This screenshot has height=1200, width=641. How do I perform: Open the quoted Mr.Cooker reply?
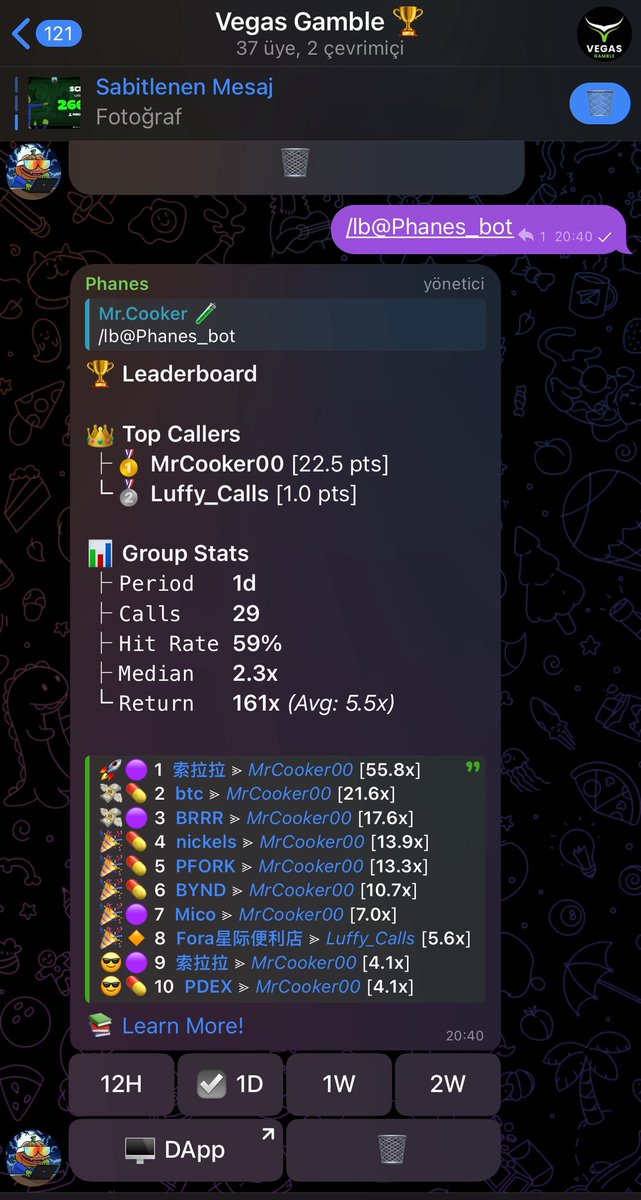[x=285, y=324]
